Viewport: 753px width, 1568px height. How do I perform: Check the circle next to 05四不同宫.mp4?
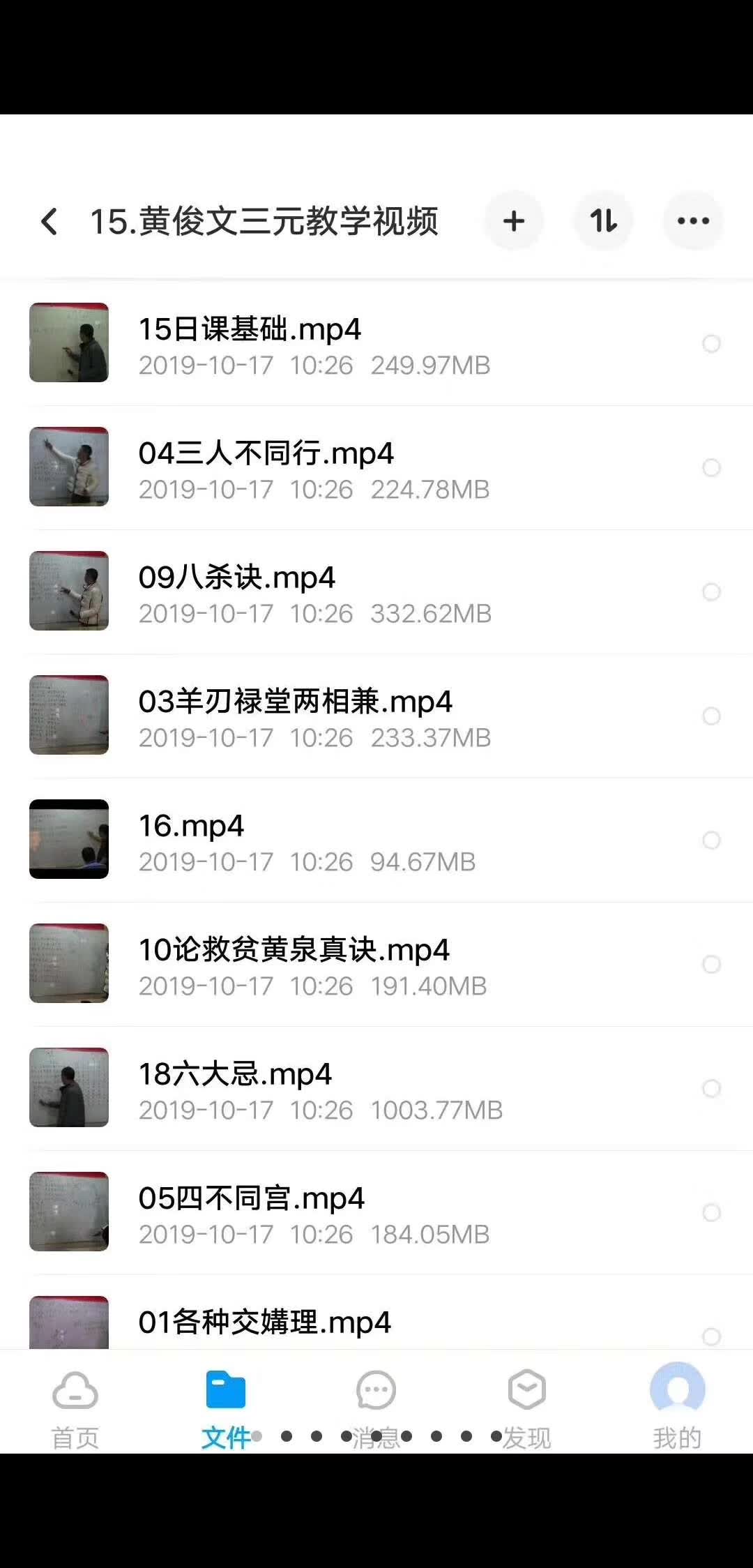click(712, 1214)
